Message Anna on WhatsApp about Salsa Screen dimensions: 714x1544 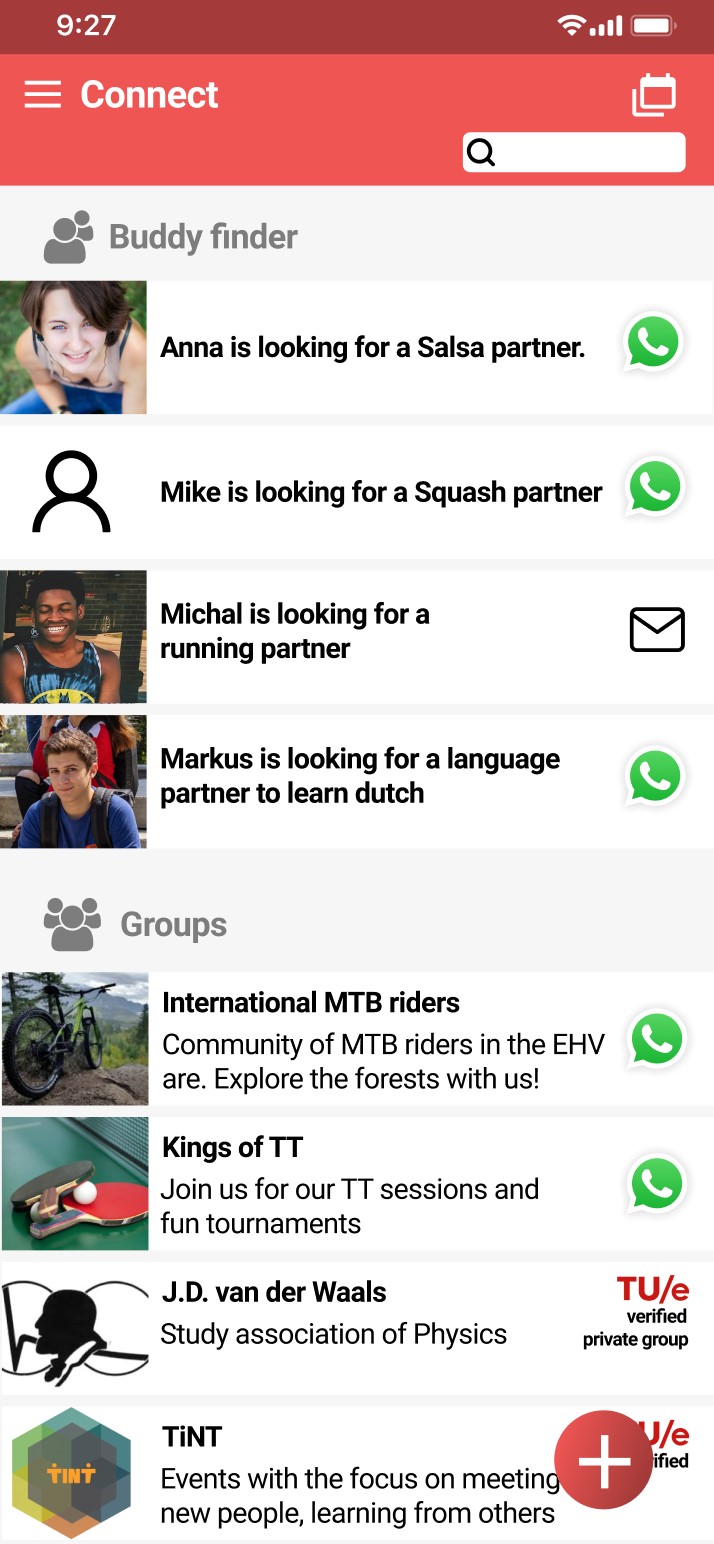(654, 343)
